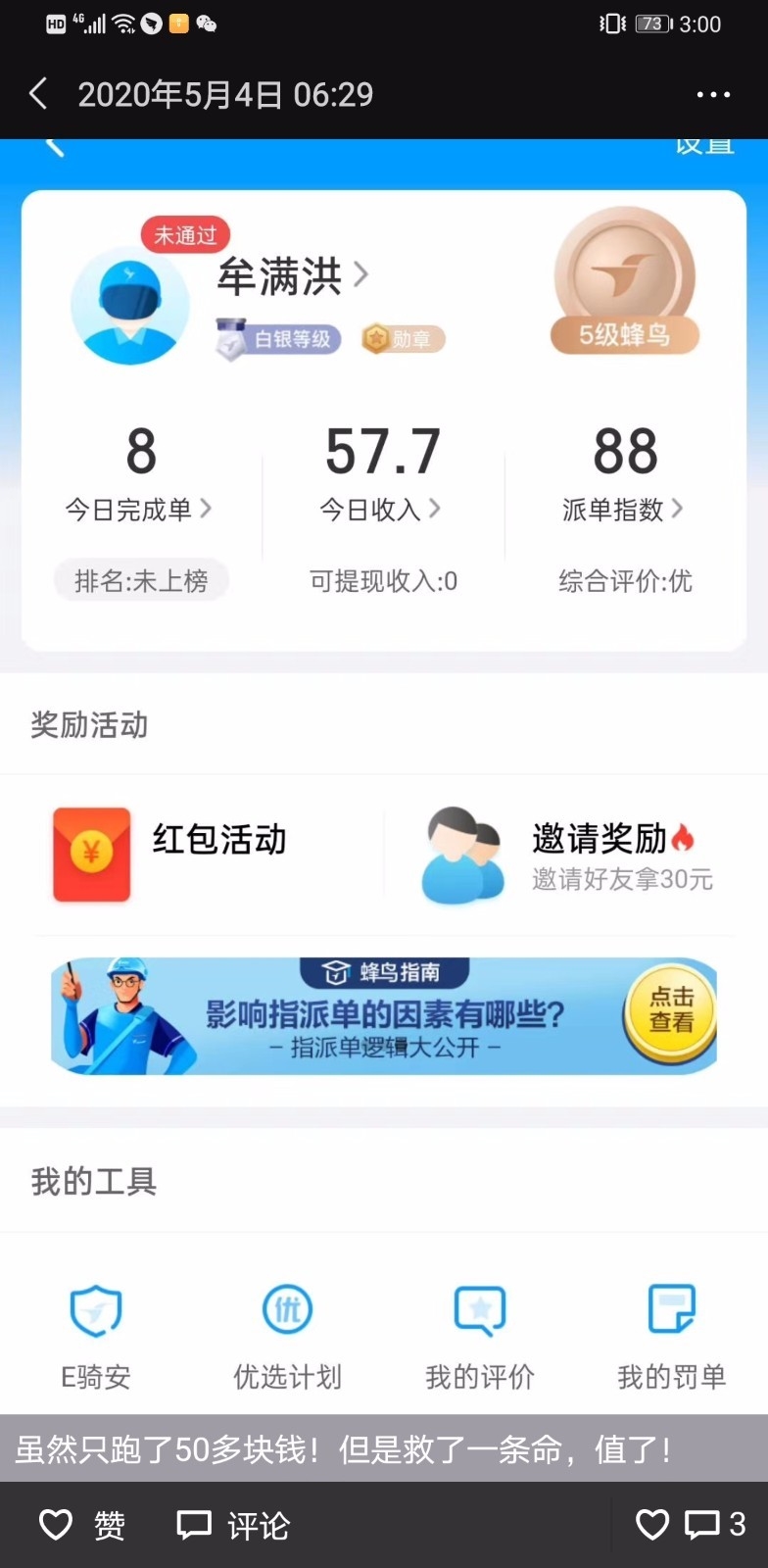Go back from the photo viewer
The width and height of the screenshot is (768, 1568).
[39, 94]
